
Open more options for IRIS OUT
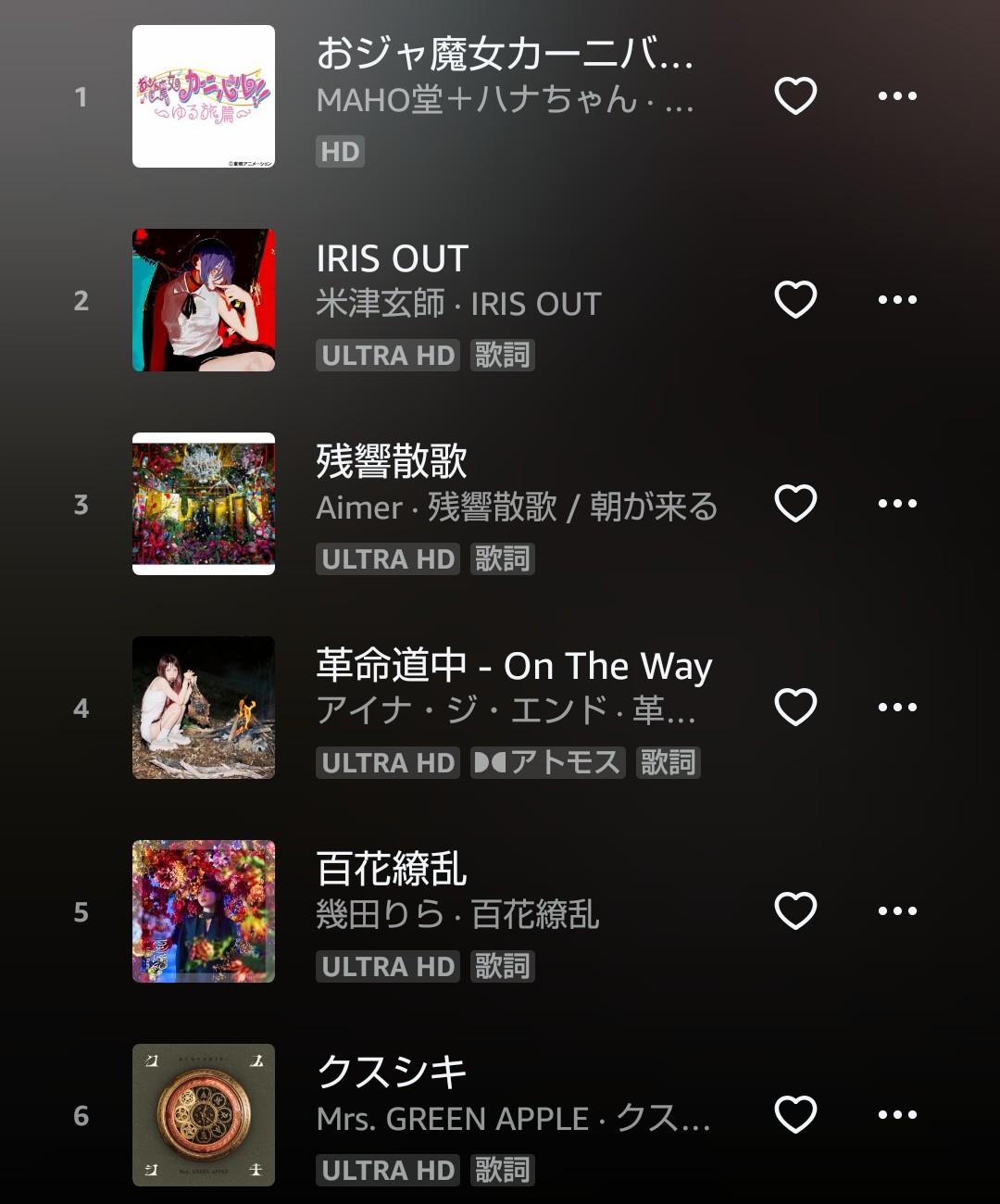coord(896,298)
